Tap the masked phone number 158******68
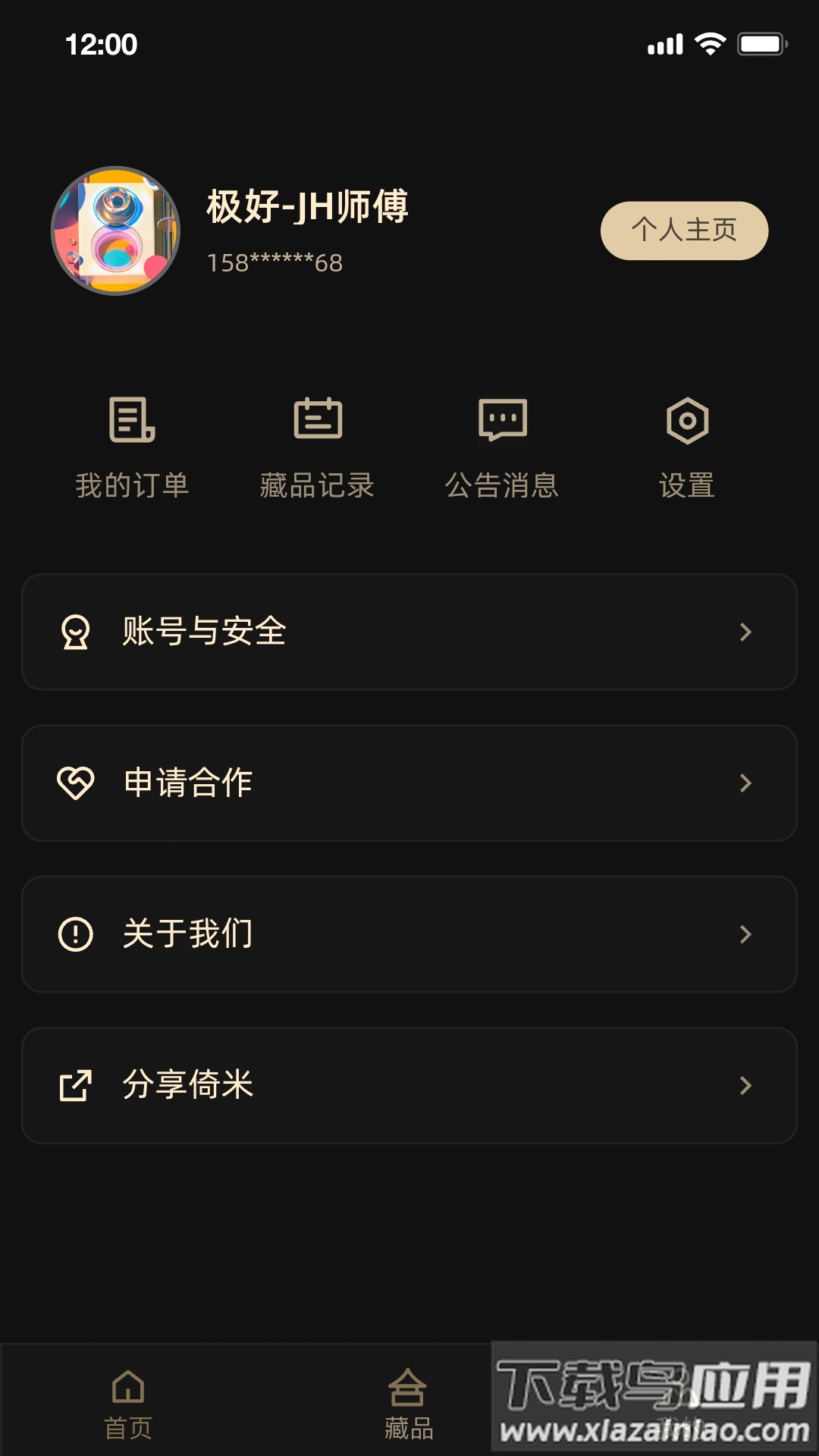The height and width of the screenshot is (1456, 819). pos(275,263)
